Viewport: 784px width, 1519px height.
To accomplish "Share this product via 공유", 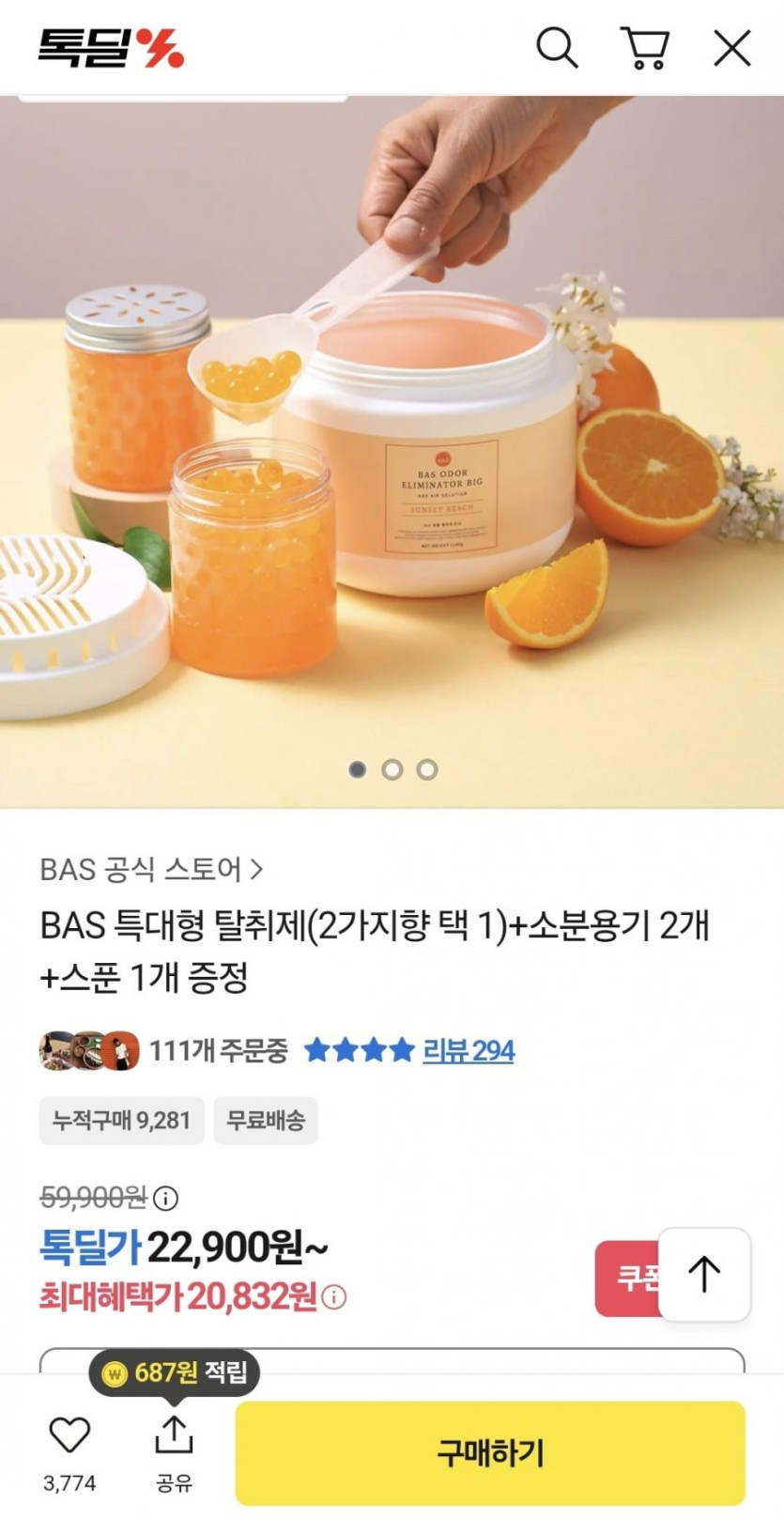I will tap(174, 1451).
